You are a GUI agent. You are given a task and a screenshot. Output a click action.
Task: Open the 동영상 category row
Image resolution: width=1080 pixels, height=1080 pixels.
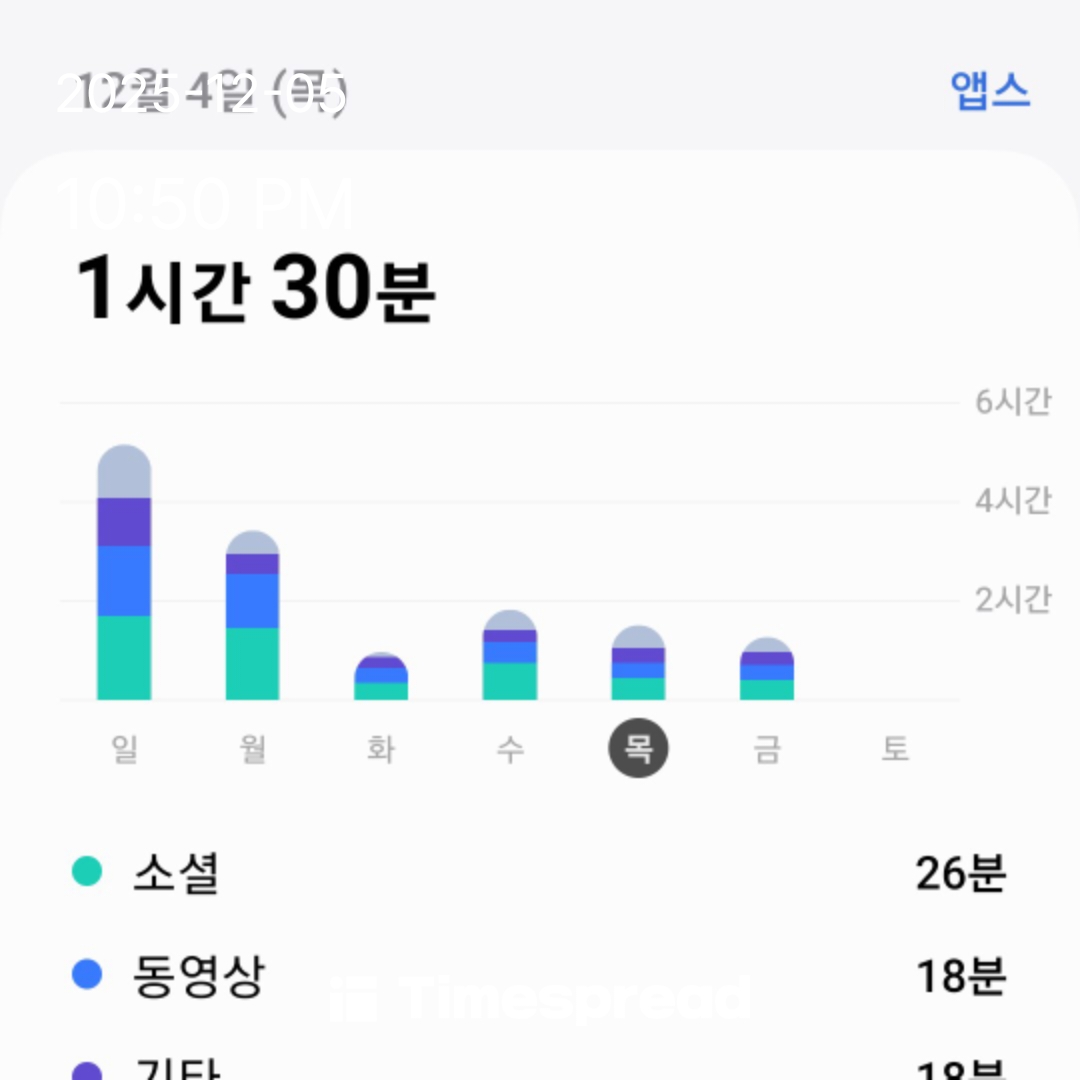coord(540,975)
